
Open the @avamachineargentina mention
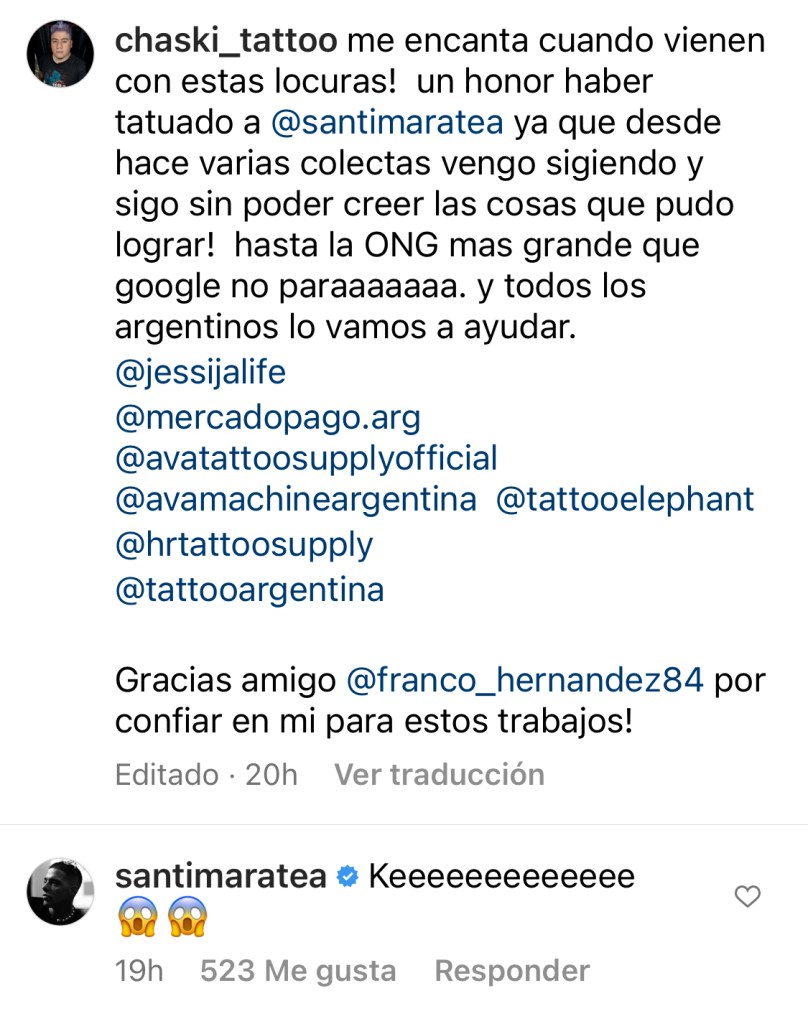(x=296, y=501)
